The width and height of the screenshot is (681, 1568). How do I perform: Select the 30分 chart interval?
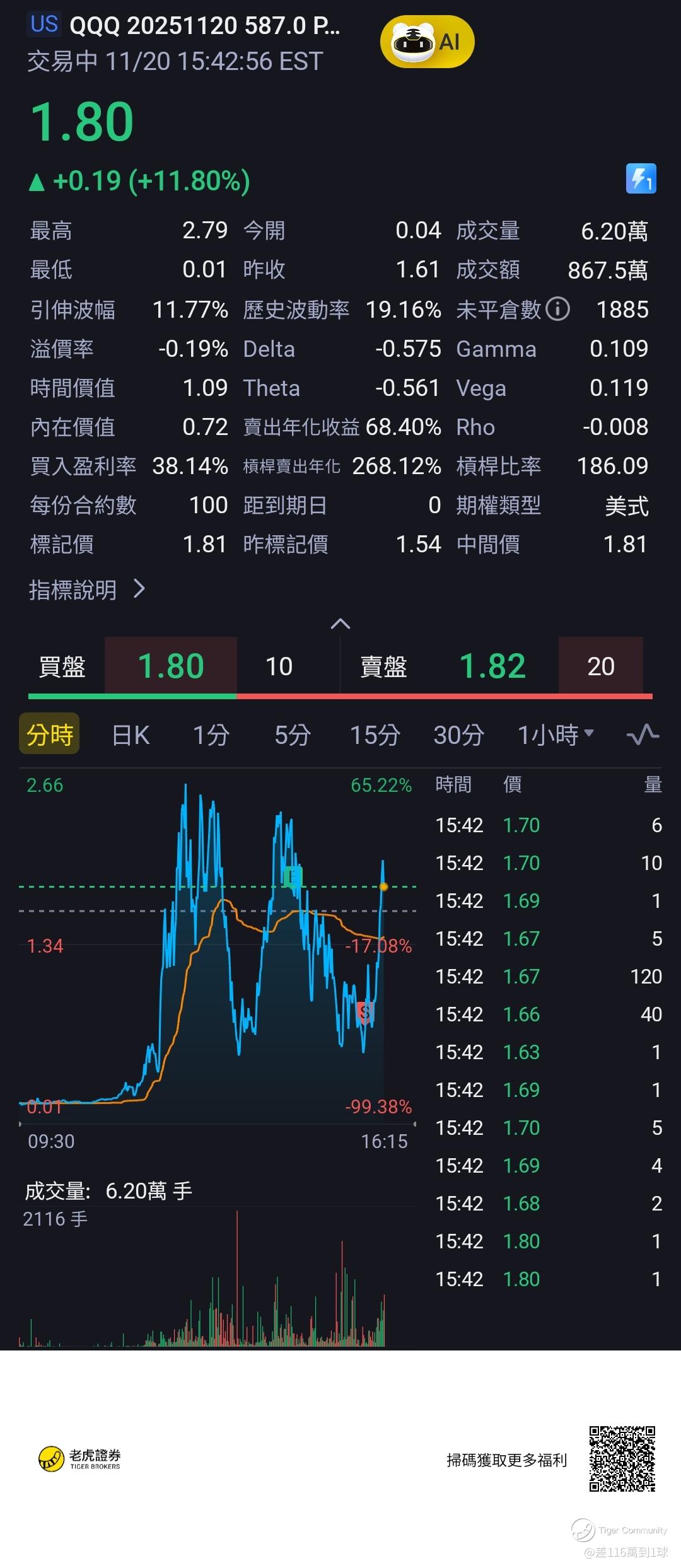(458, 735)
